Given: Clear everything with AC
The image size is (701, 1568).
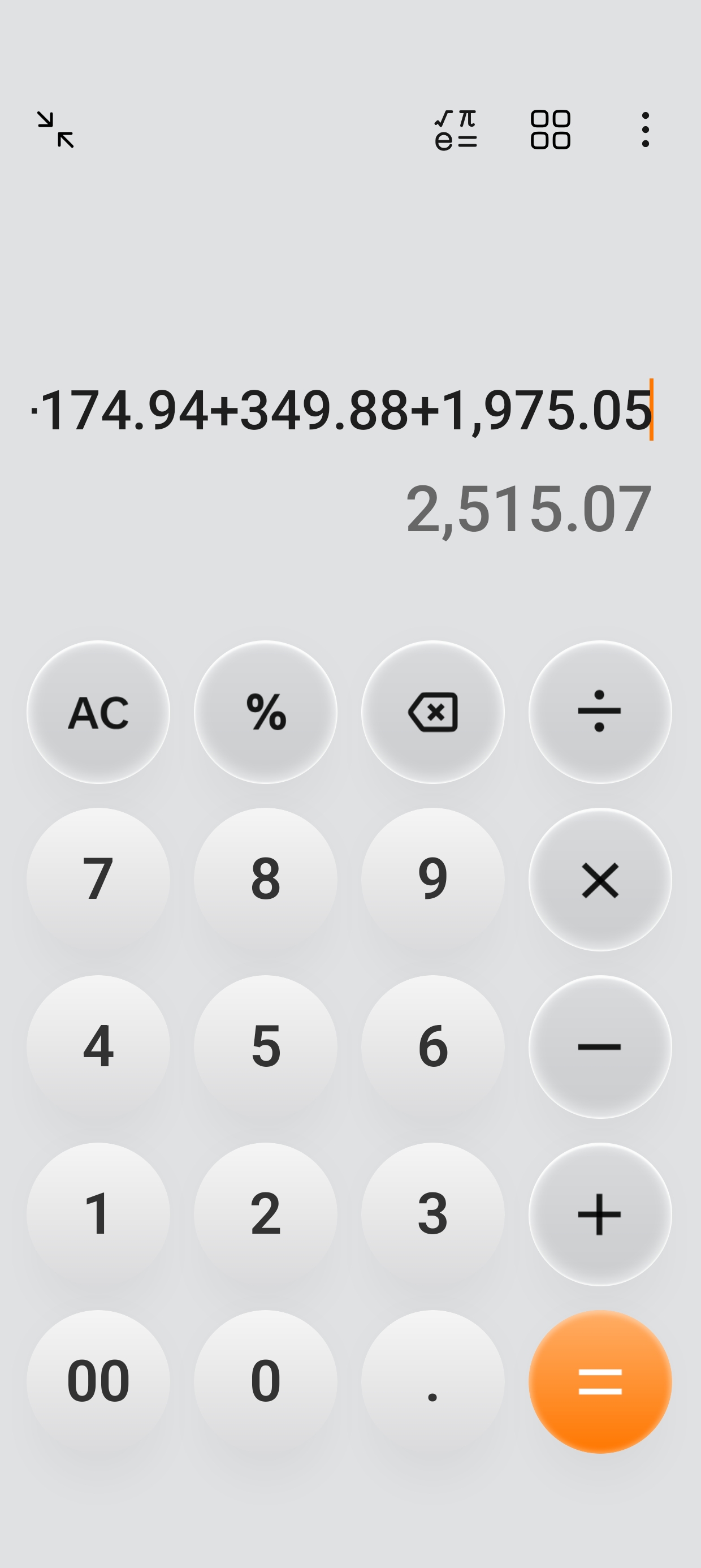Looking at the screenshot, I should [98, 712].
